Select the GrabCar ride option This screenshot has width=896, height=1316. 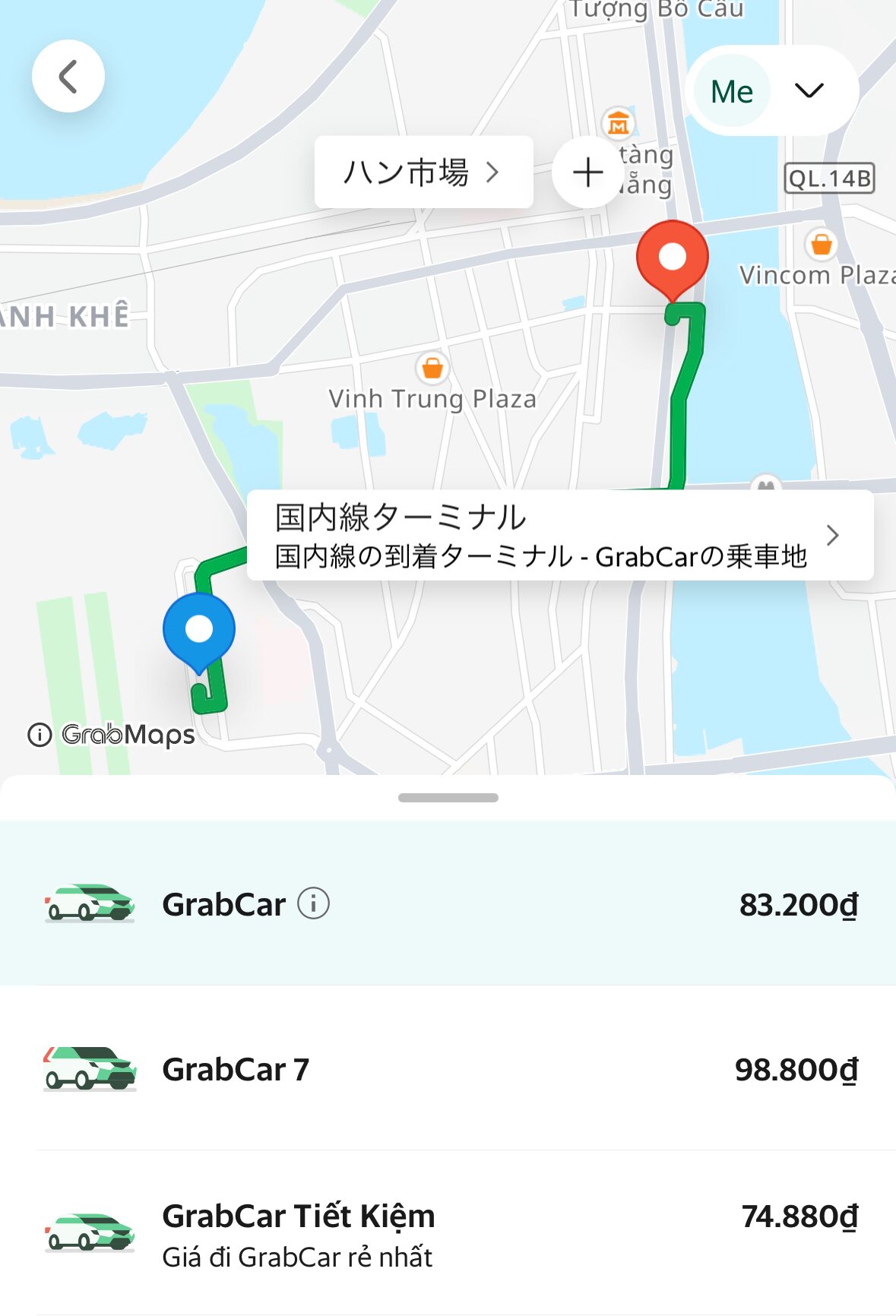pyautogui.click(x=448, y=903)
